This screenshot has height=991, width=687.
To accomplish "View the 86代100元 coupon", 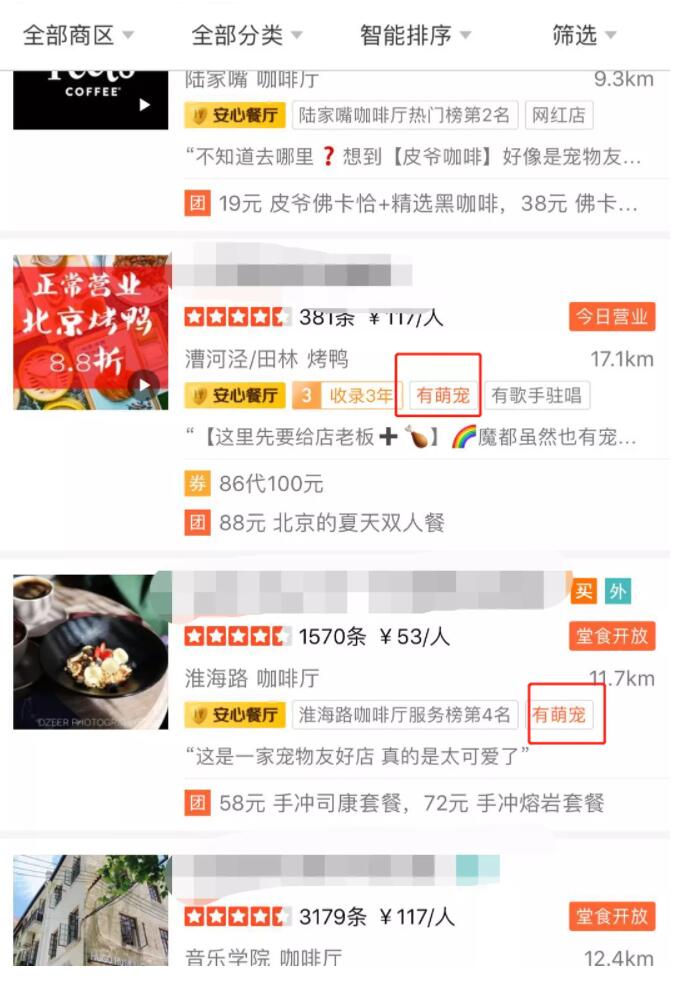I will coord(270,484).
